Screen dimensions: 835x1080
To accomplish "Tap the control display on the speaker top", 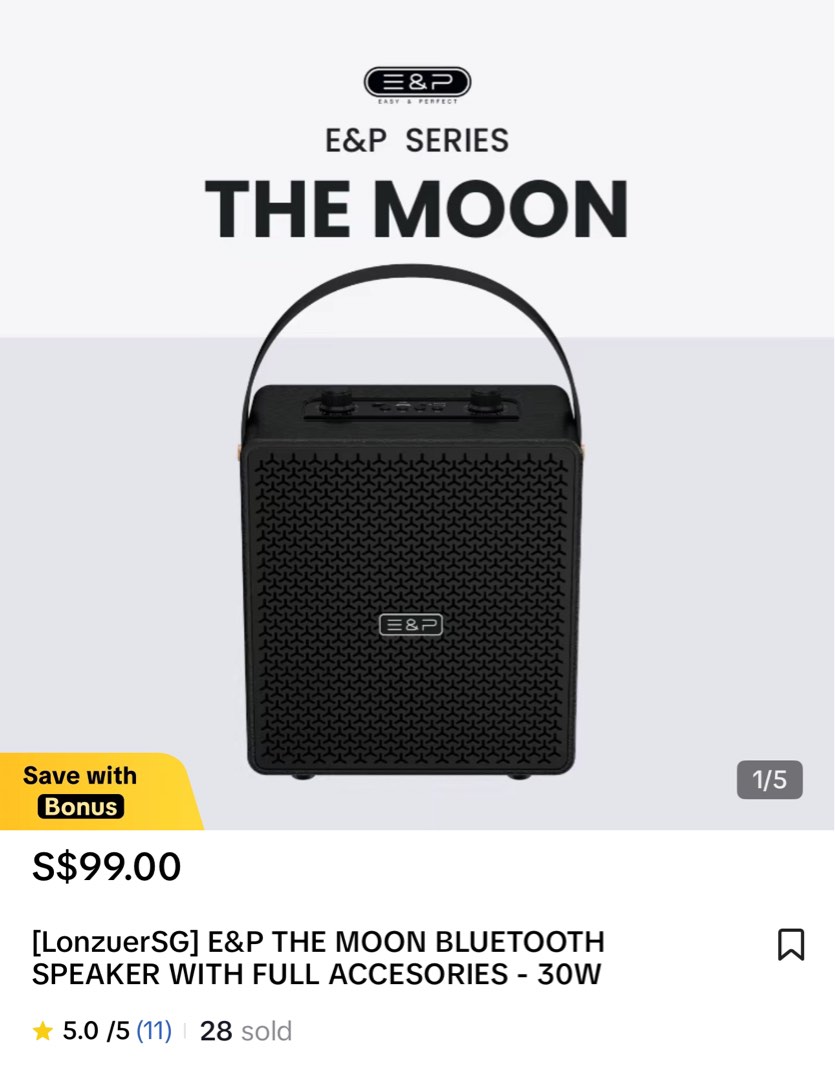I will (408, 404).
